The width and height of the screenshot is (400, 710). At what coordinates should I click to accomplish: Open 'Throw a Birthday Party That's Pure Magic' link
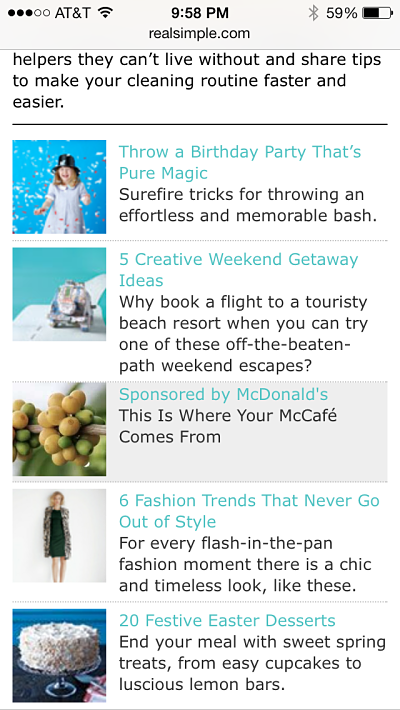(240, 162)
